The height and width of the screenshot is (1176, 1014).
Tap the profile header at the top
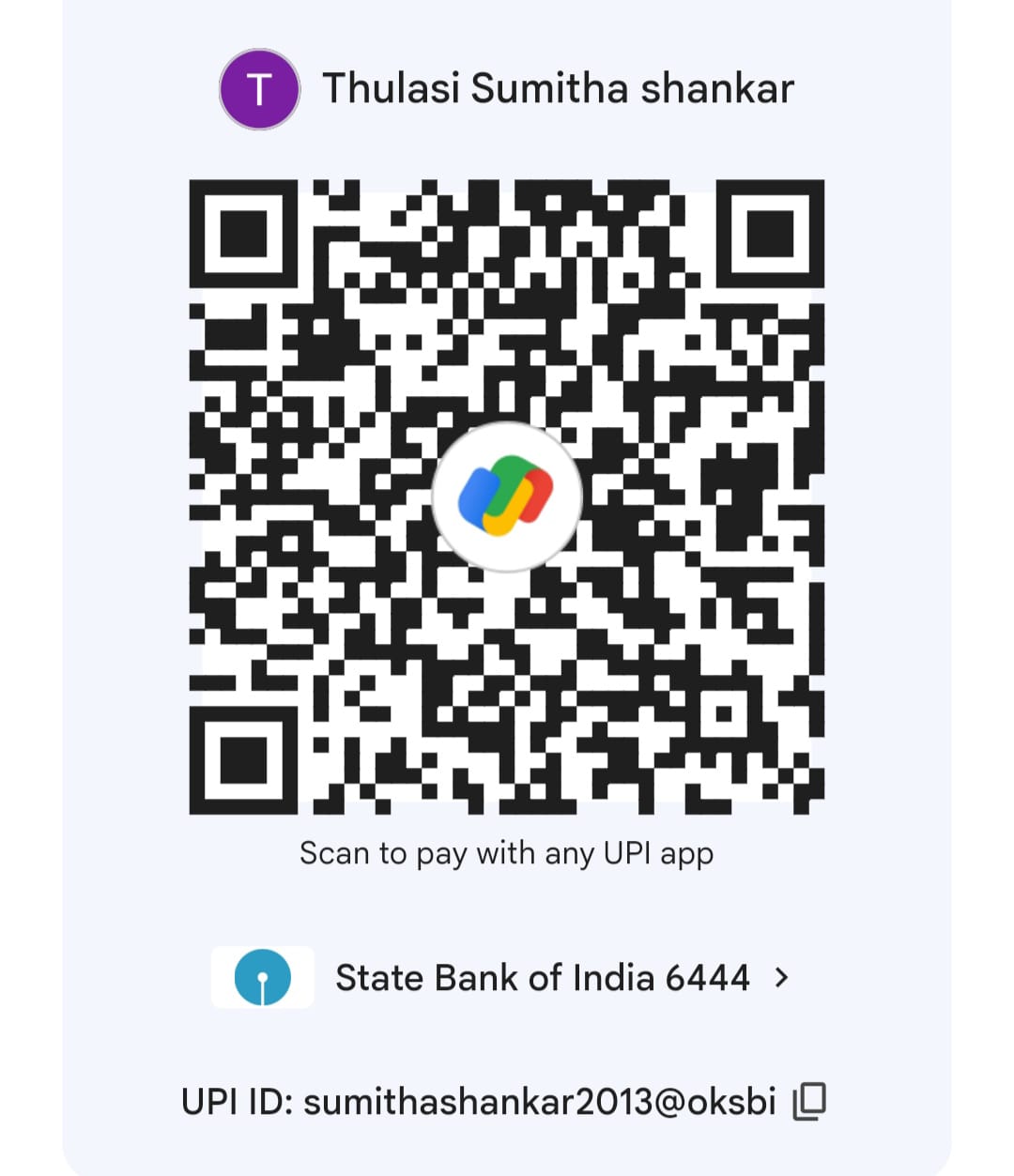[x=507, y=88]
